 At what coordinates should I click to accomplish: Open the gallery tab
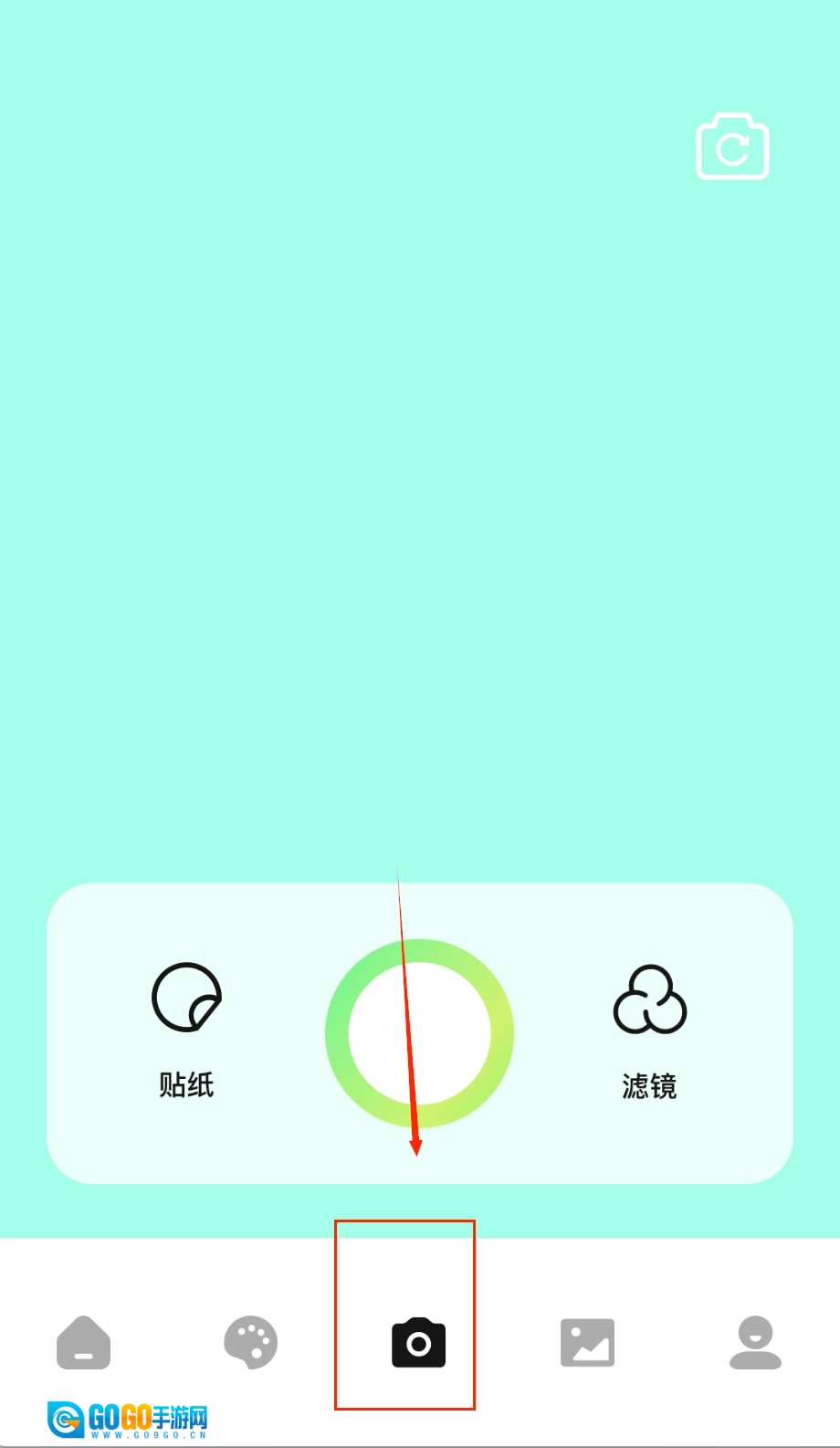(587, 1342)
